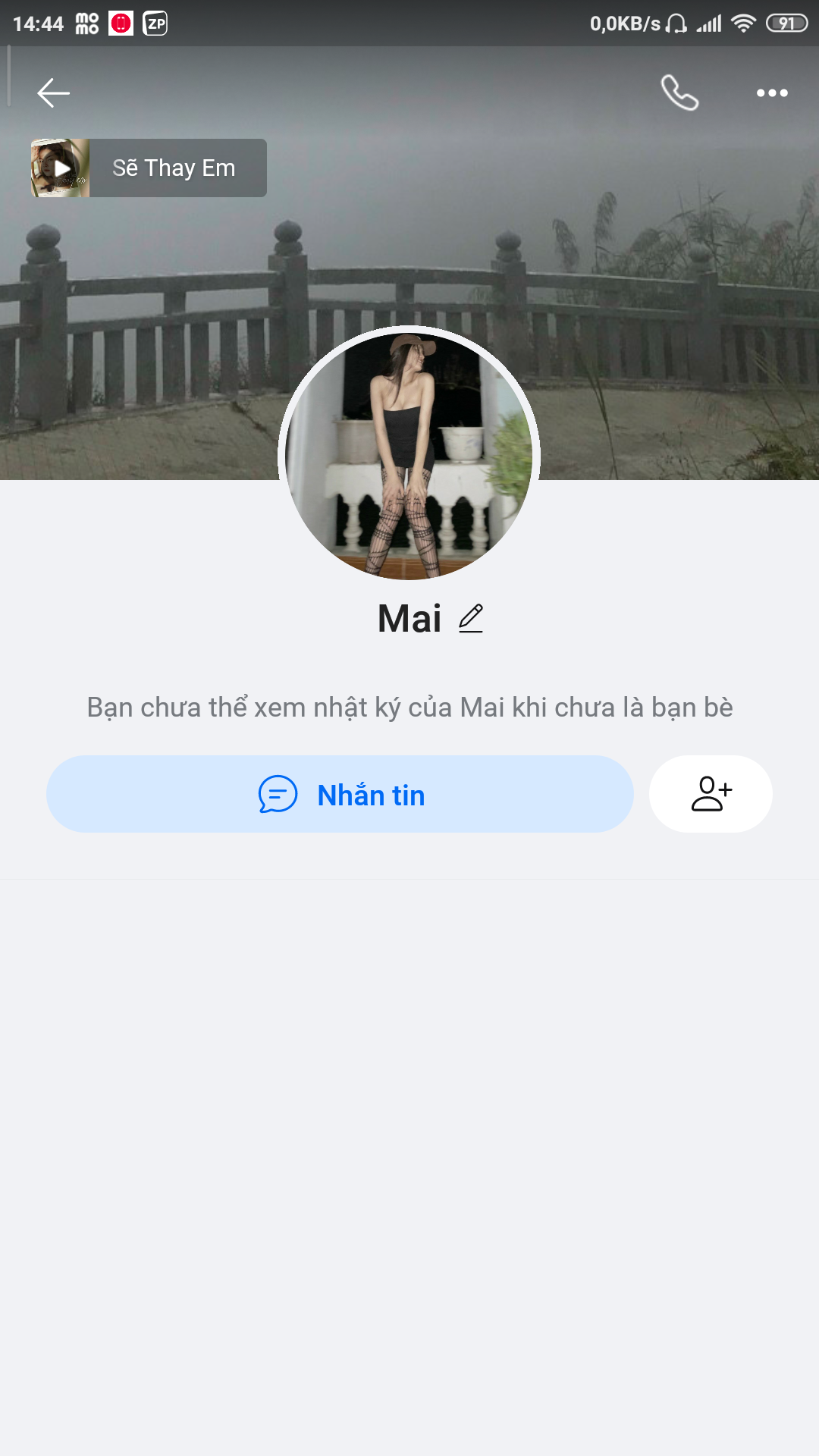Open the three-dot options menu
Screen dimensions: 819x1456
(771, 93)
